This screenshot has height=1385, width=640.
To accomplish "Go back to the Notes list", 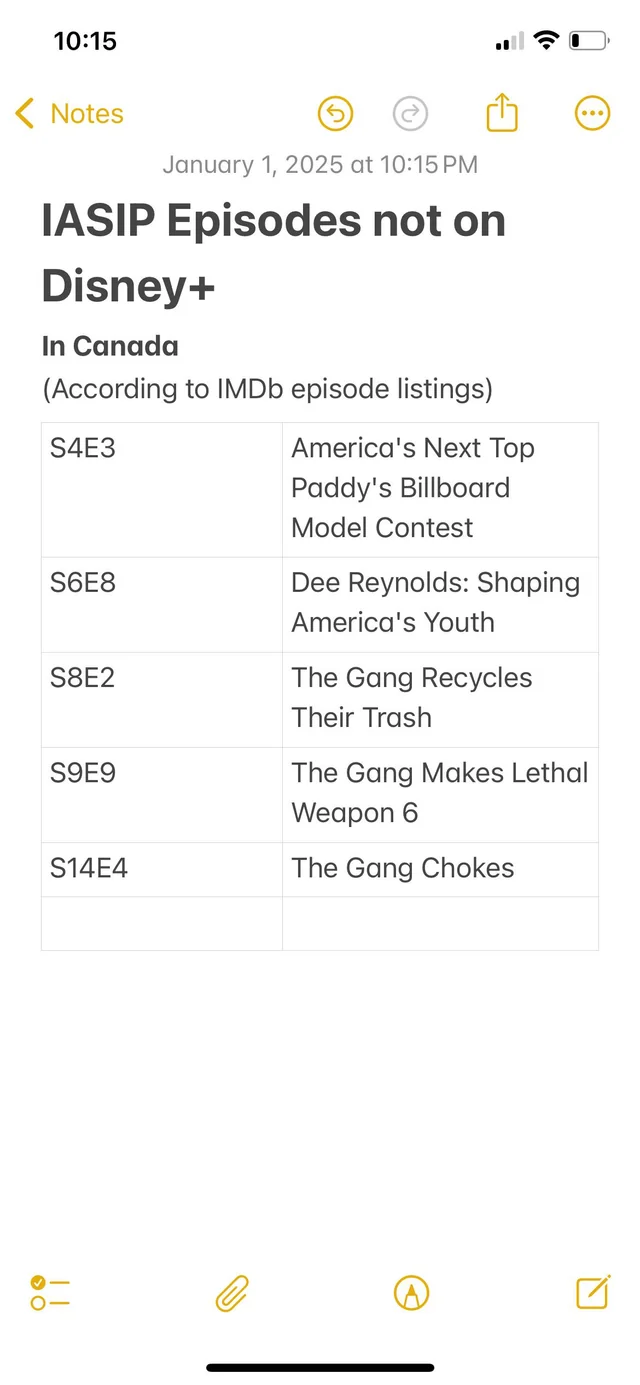I will click(70, 114).
